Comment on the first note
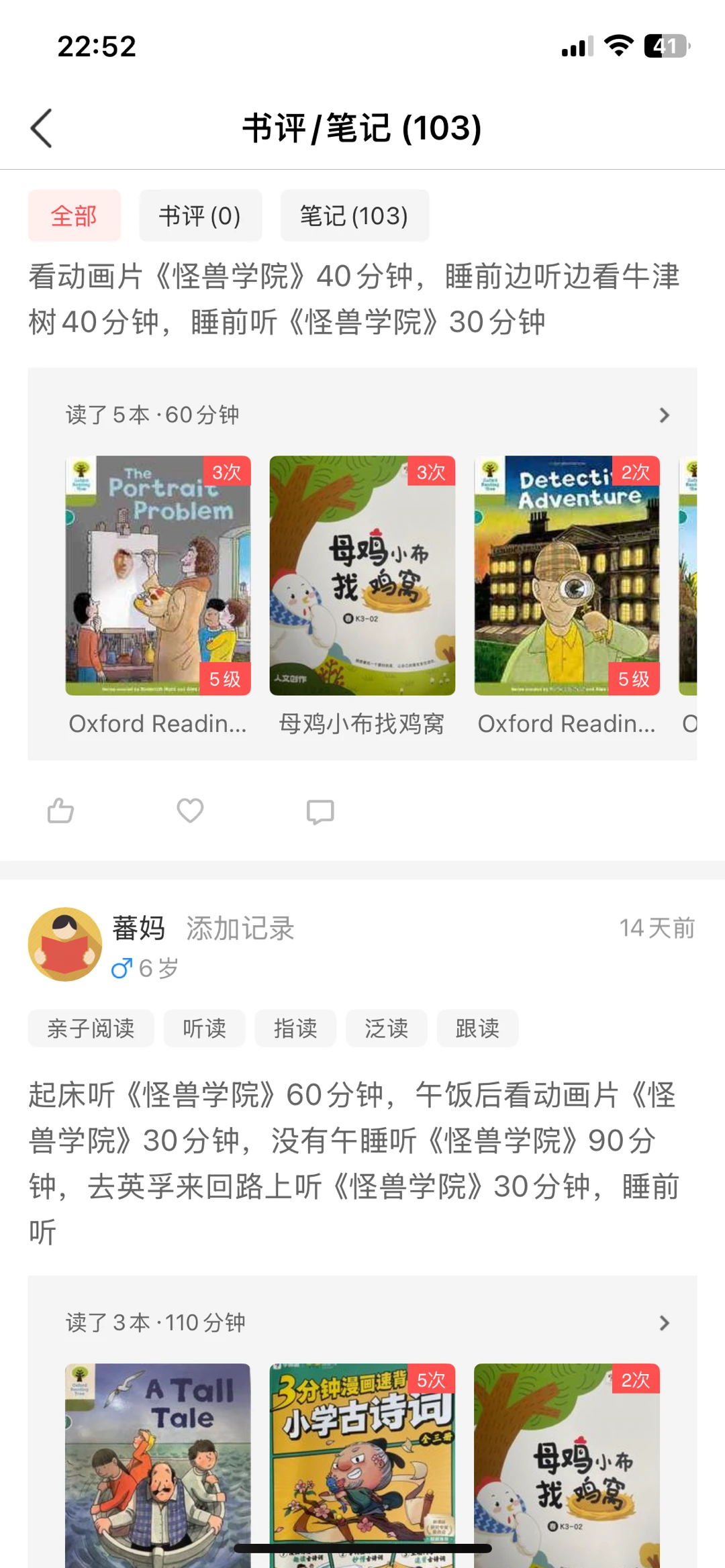This screenshot has width=725, height=1568. (x=320, y=811)
